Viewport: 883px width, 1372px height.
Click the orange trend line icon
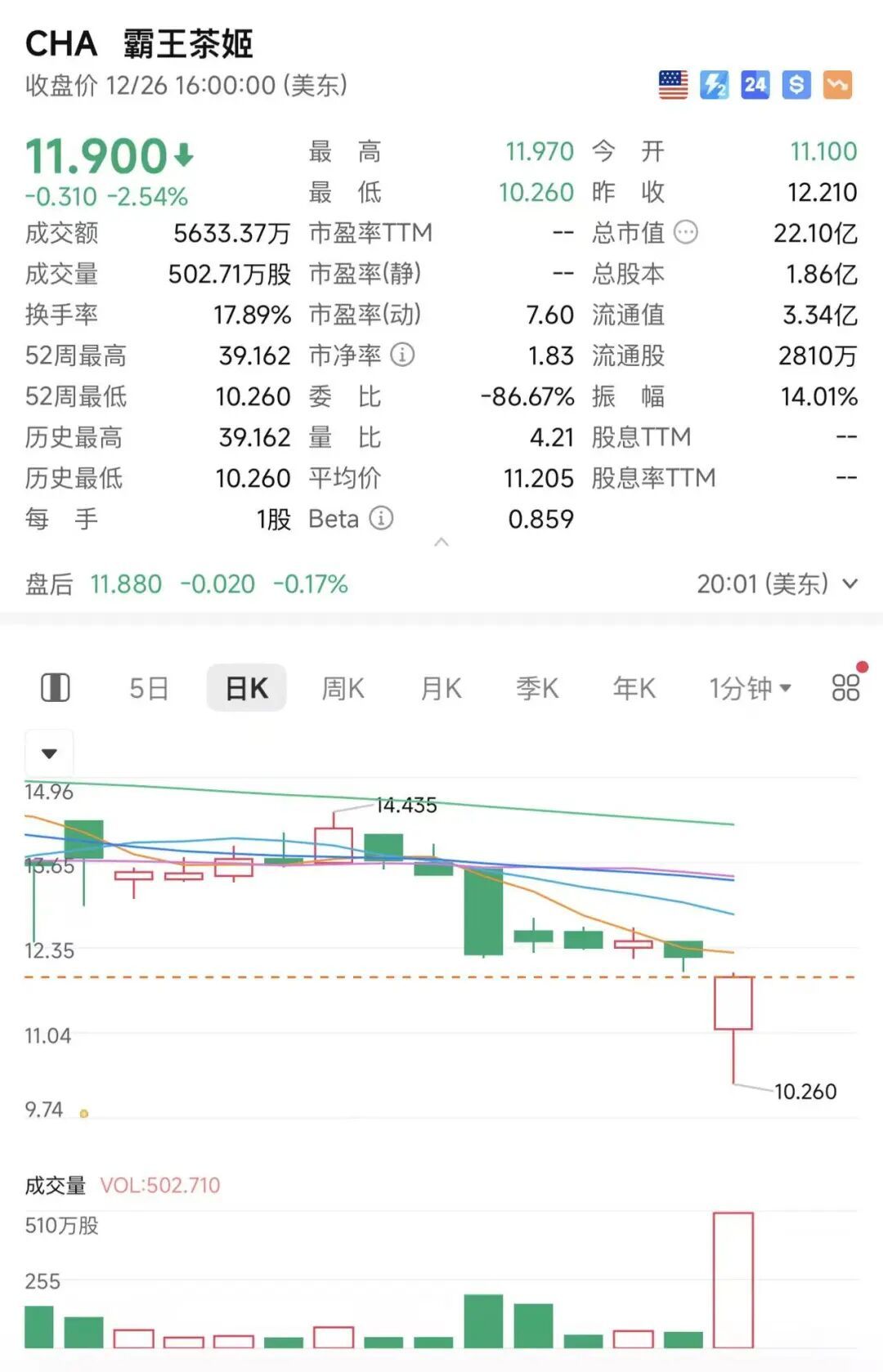pyautogui.click(x=837, y=84)
